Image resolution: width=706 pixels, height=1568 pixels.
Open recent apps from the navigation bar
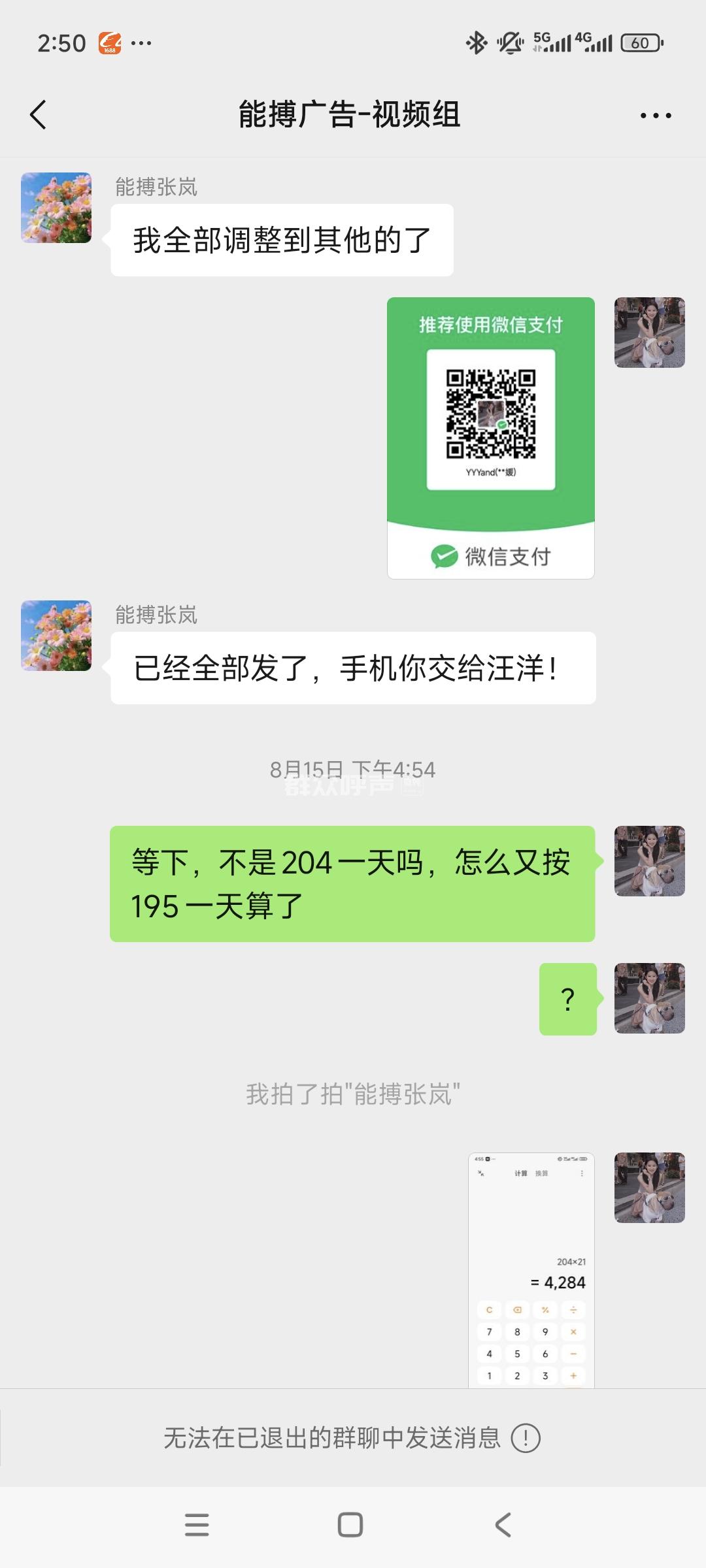coord(197,1525)
